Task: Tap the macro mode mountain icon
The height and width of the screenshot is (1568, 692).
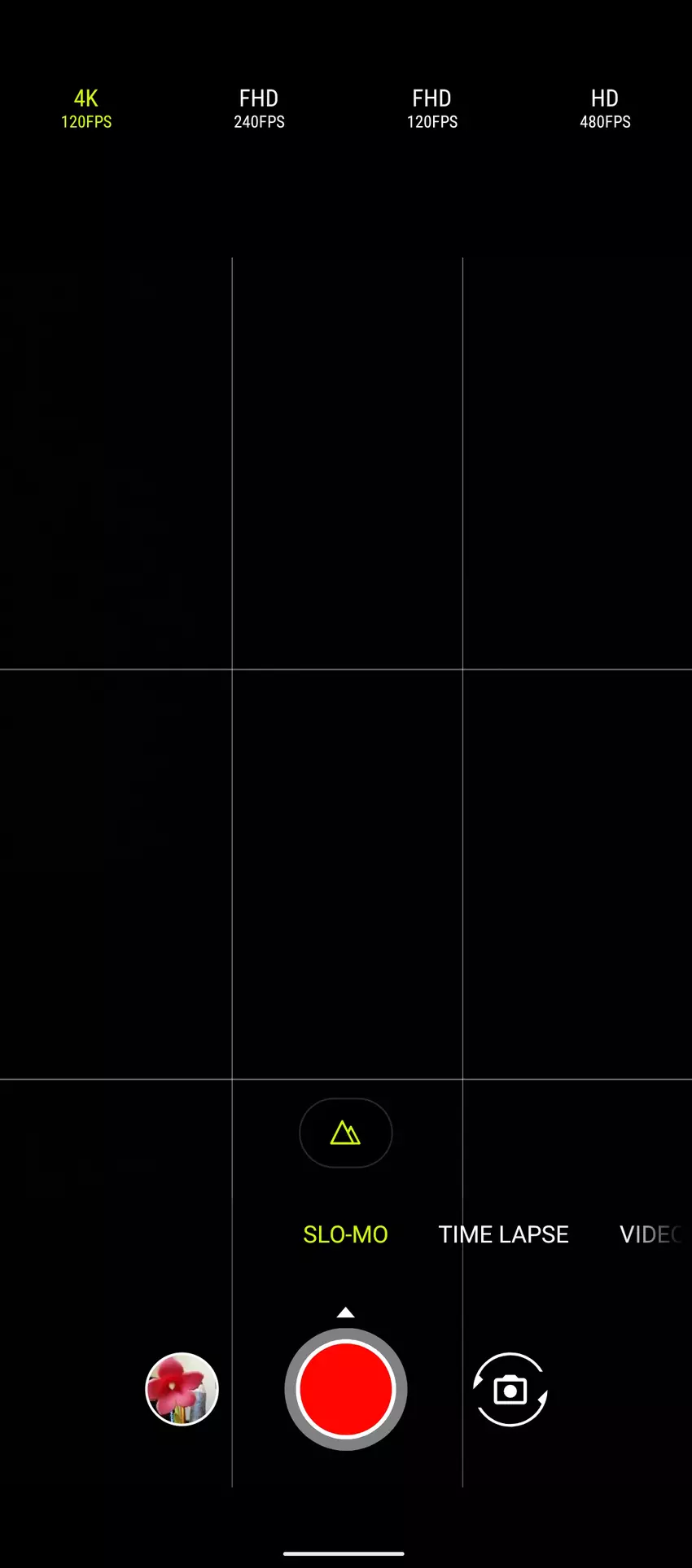Action: tap(345, 1133)
